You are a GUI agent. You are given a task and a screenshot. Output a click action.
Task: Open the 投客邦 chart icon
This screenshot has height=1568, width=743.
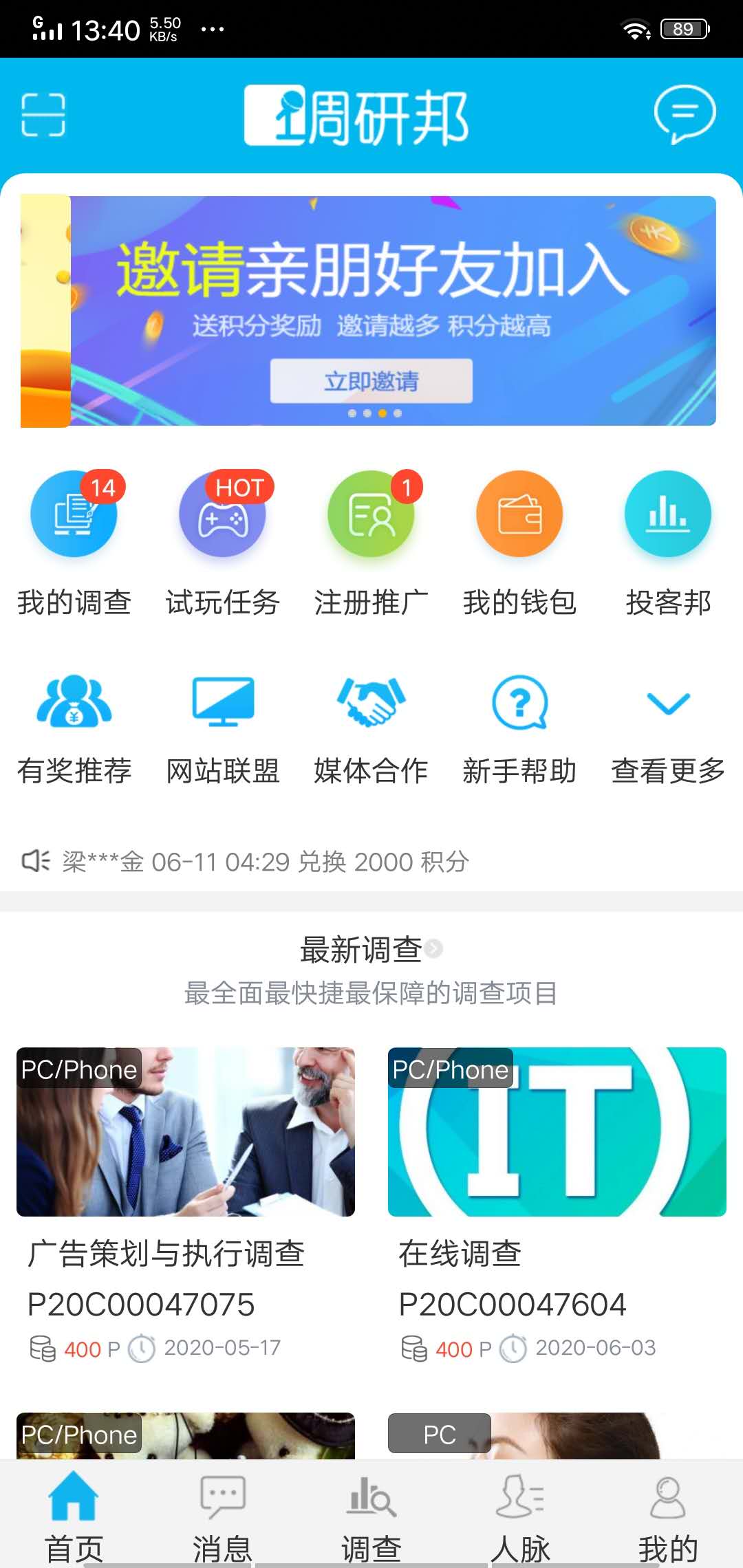(667, 514)
